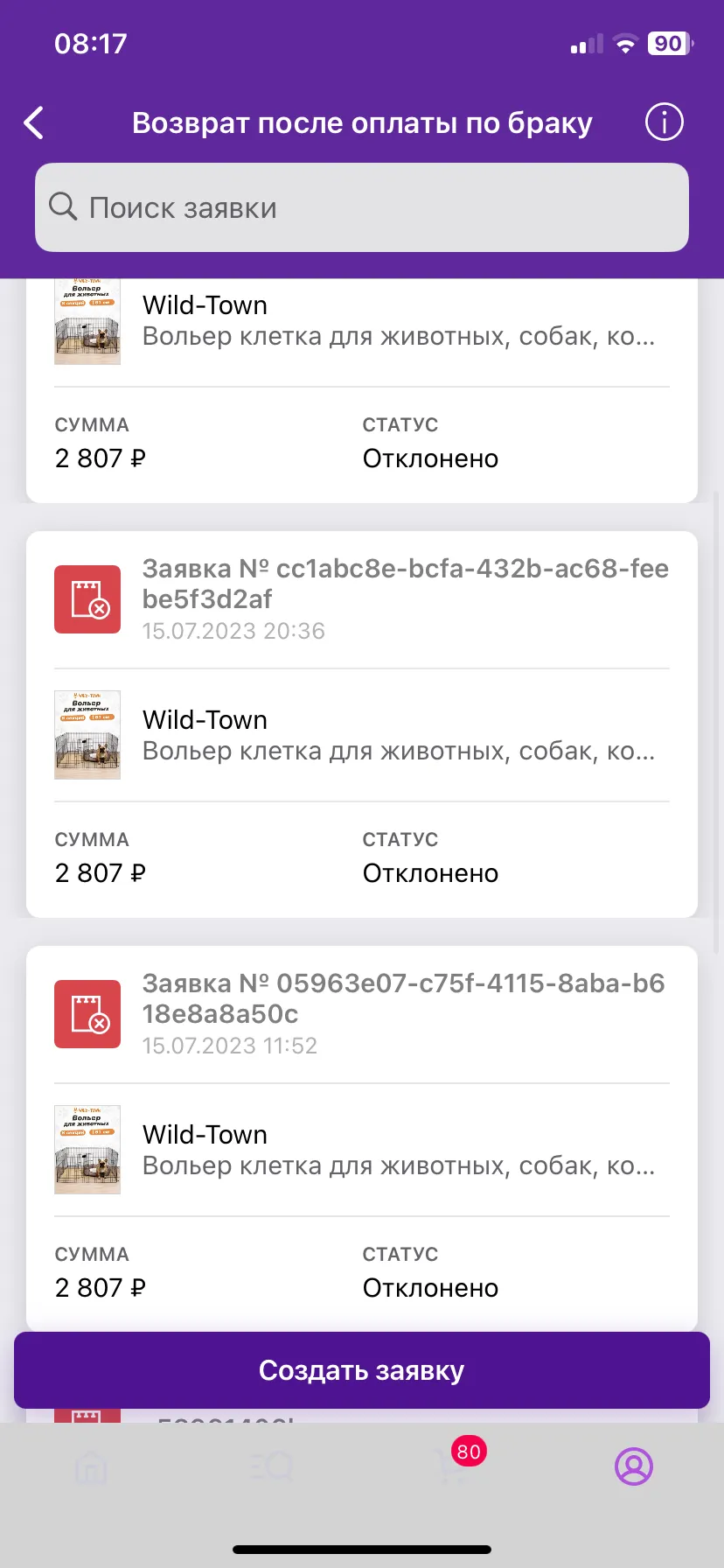Open request cc1abc8e dated 15.07.2023 20:36
724x1568 pixels.
point(362,724)
